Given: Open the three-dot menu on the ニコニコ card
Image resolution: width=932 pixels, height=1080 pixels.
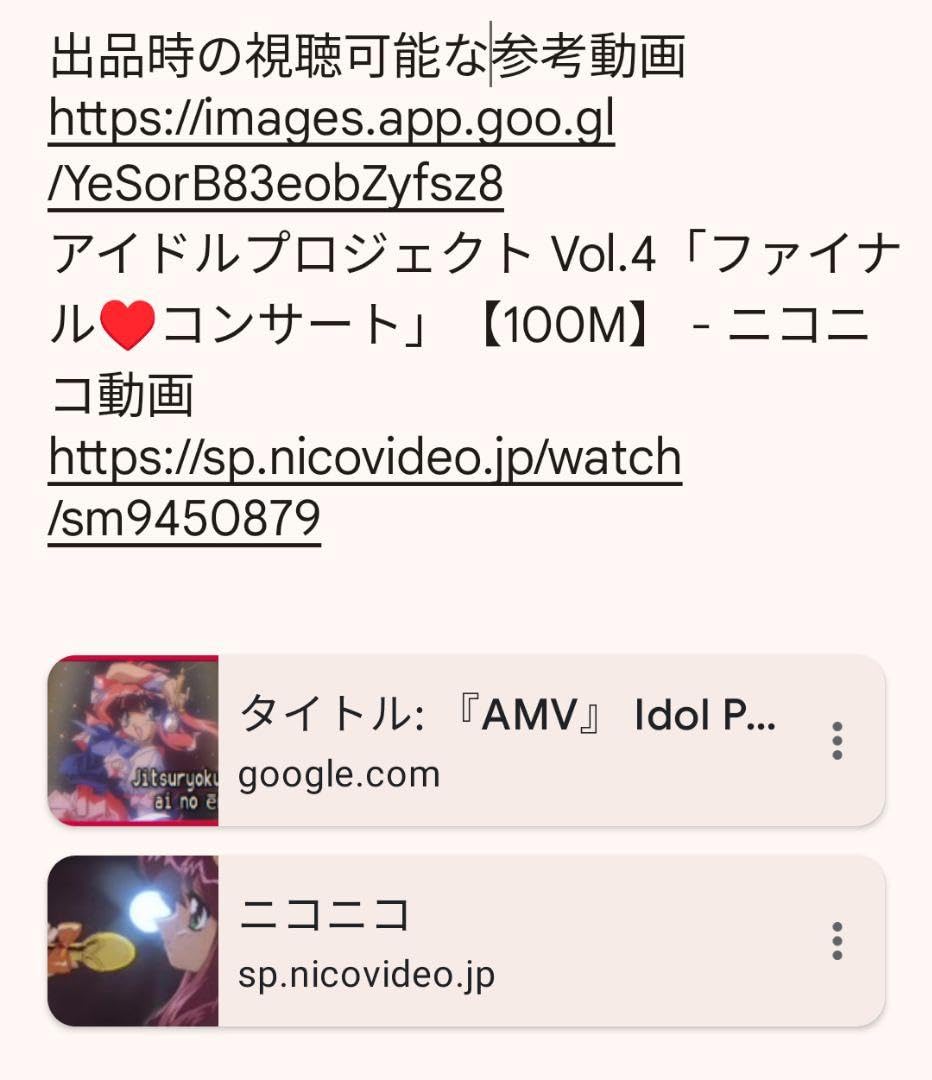Looking at the screenshot, I should [838, 940].
